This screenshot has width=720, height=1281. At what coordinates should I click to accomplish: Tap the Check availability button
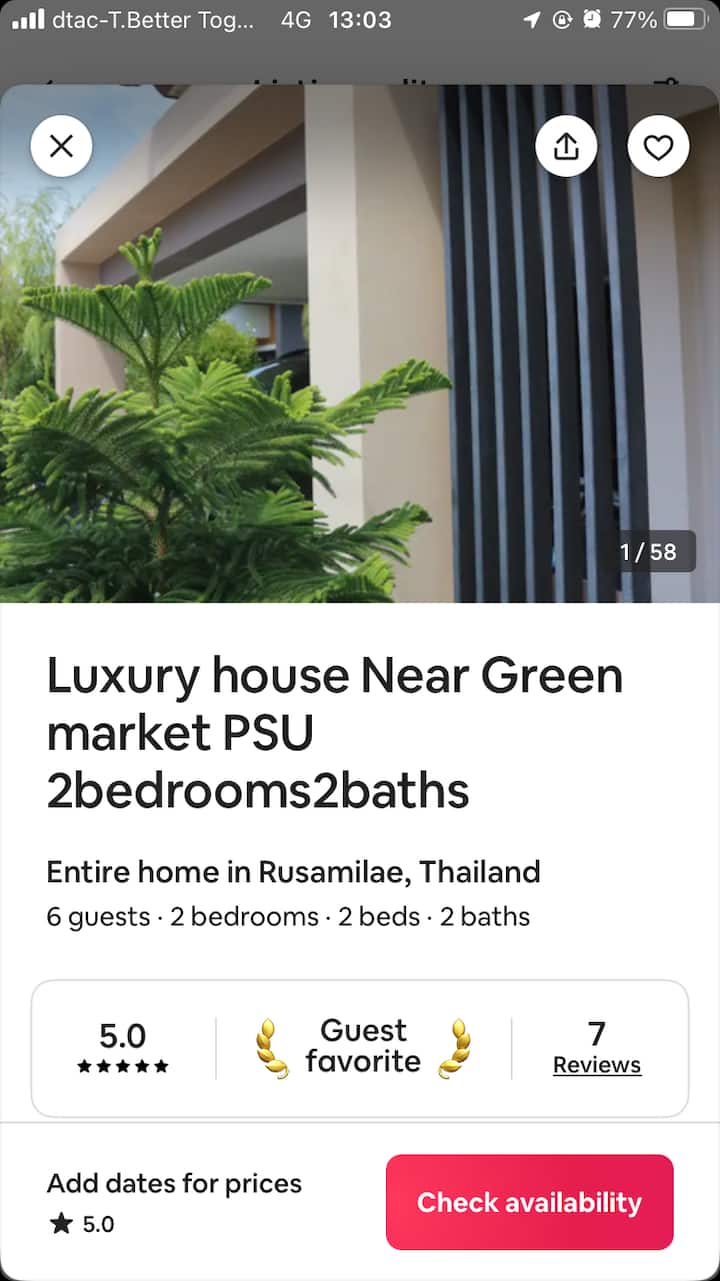[x=529, y=1202]
